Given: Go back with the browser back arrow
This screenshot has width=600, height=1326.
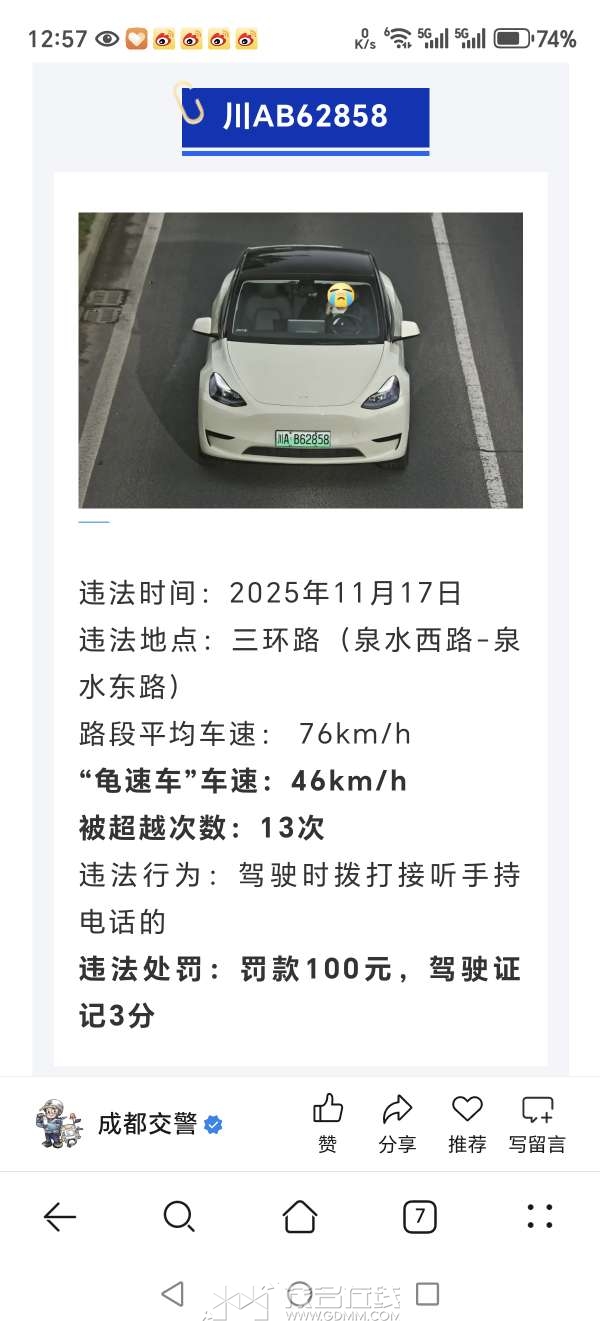Looking at the screenshot, I should pos(60,1216).
